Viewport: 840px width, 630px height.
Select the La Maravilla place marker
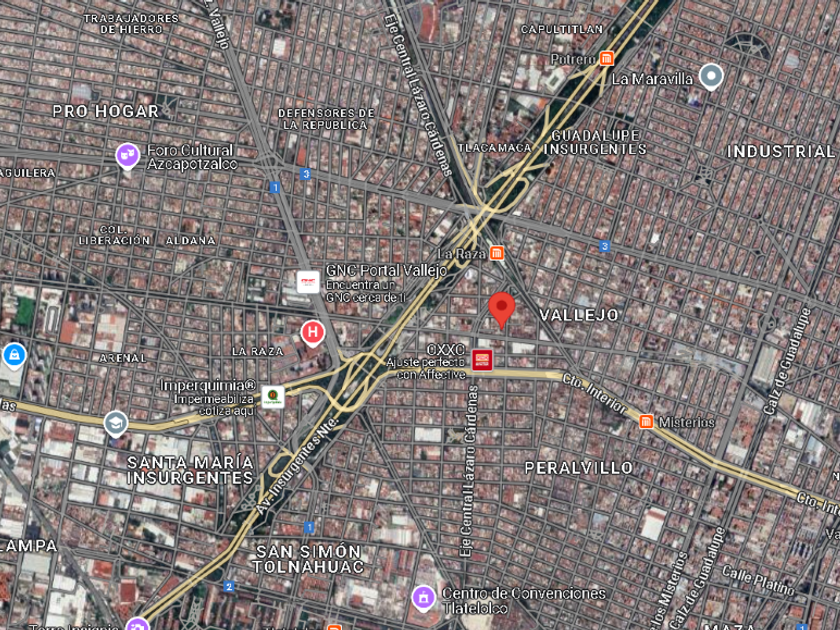(711, 77)
